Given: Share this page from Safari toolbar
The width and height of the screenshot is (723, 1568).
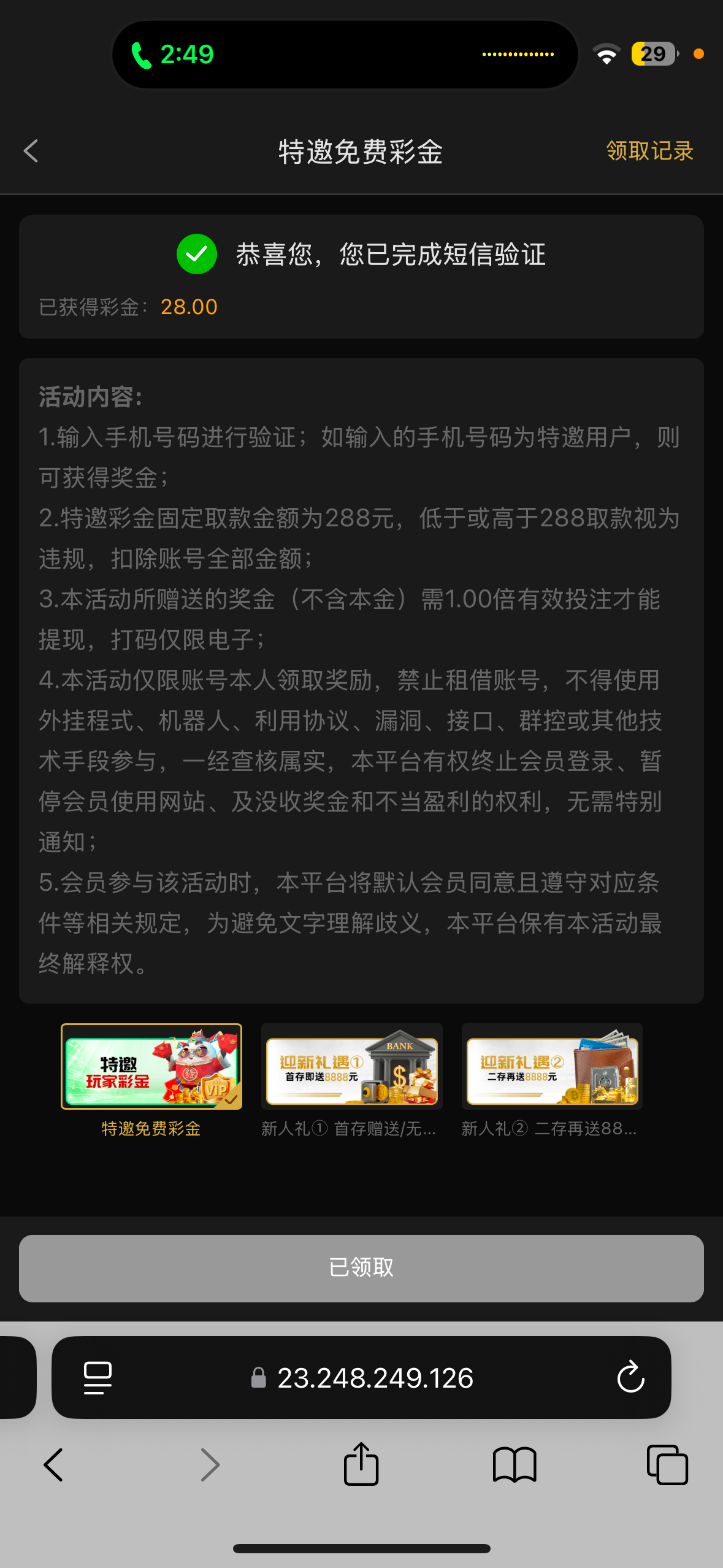Looking at the screenshot, I should pos(361,1465).
